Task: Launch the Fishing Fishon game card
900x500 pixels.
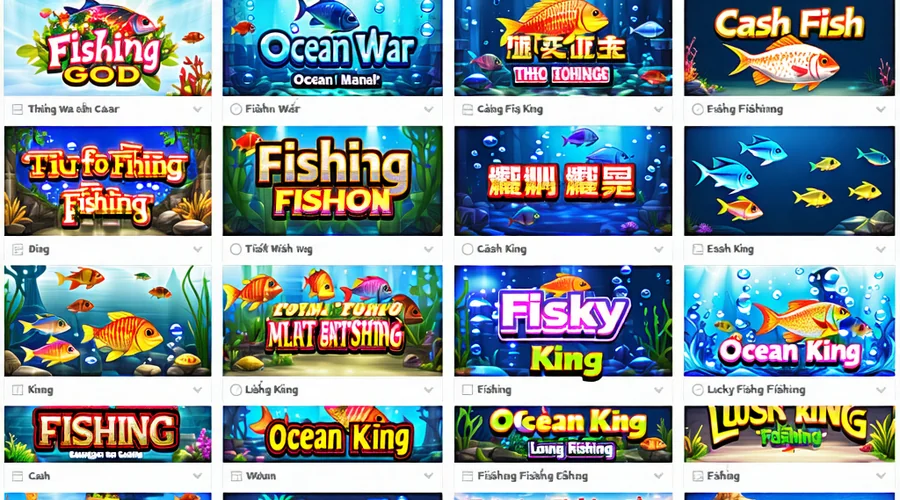Action: click(x=332, y=181)
